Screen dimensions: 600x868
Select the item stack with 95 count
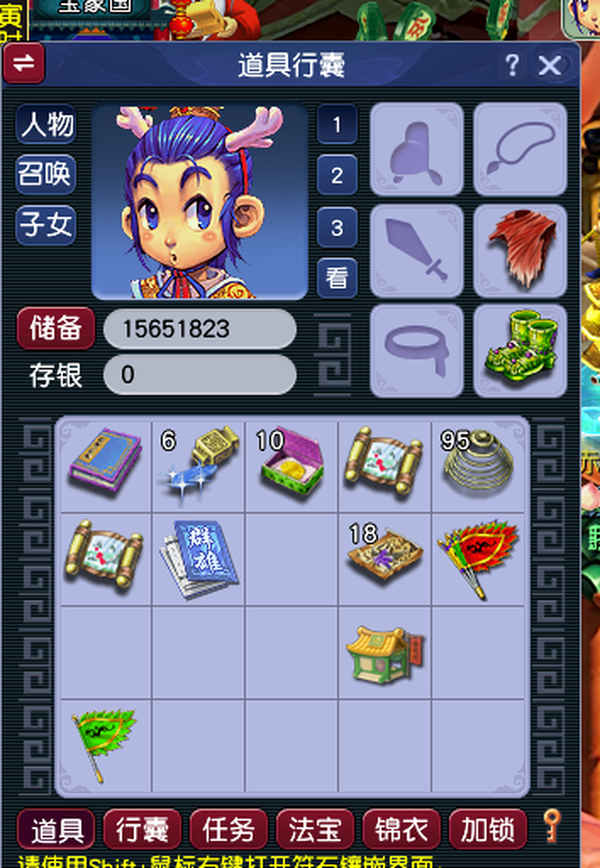(478, 463)
